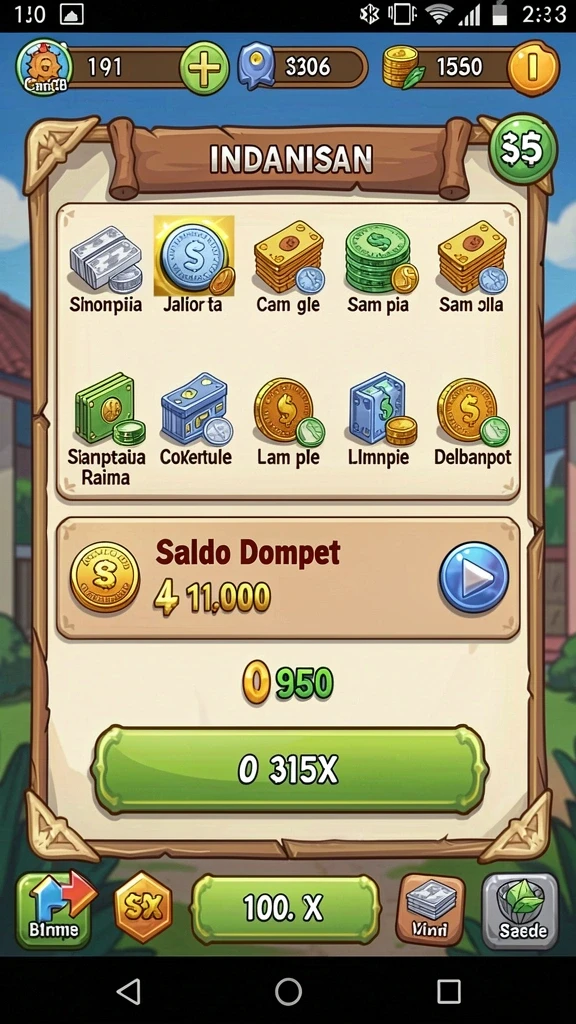Open the Cokertule blue chest pack
This screenshot has height=1024, width=576.
click(196, 419)
